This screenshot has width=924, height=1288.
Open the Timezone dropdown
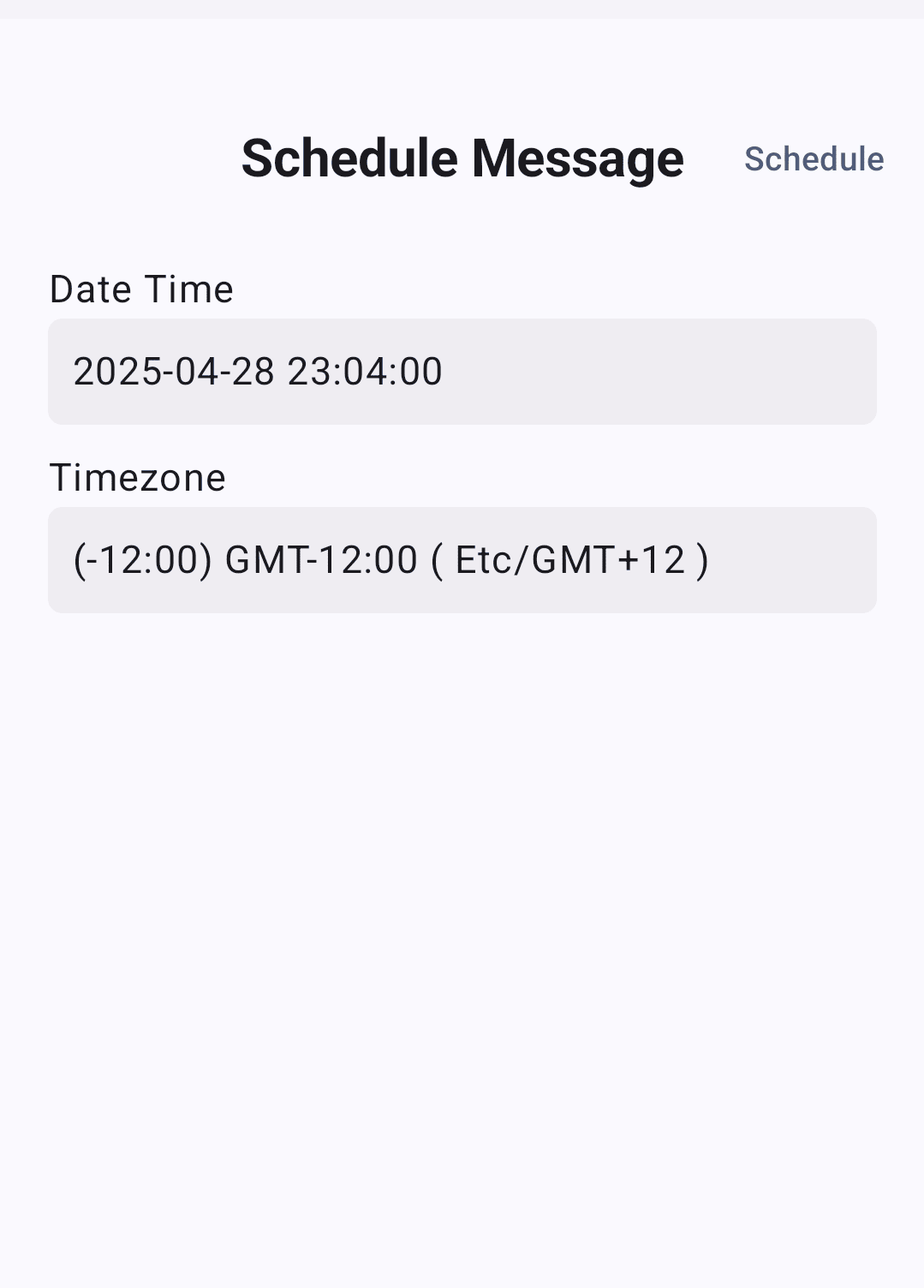[462, 560]
